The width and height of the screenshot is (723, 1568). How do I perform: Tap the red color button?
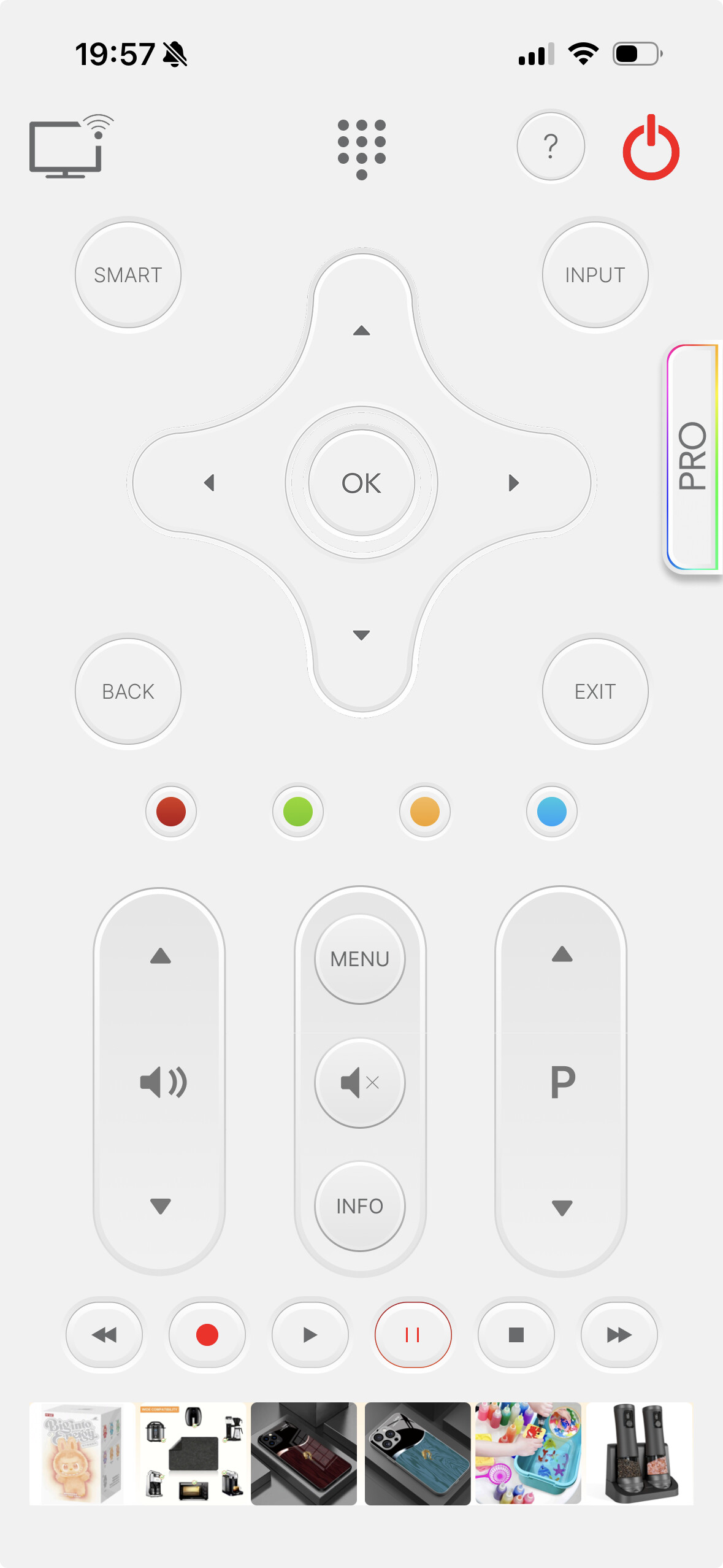pyautogui.click(x=171, y=812)
